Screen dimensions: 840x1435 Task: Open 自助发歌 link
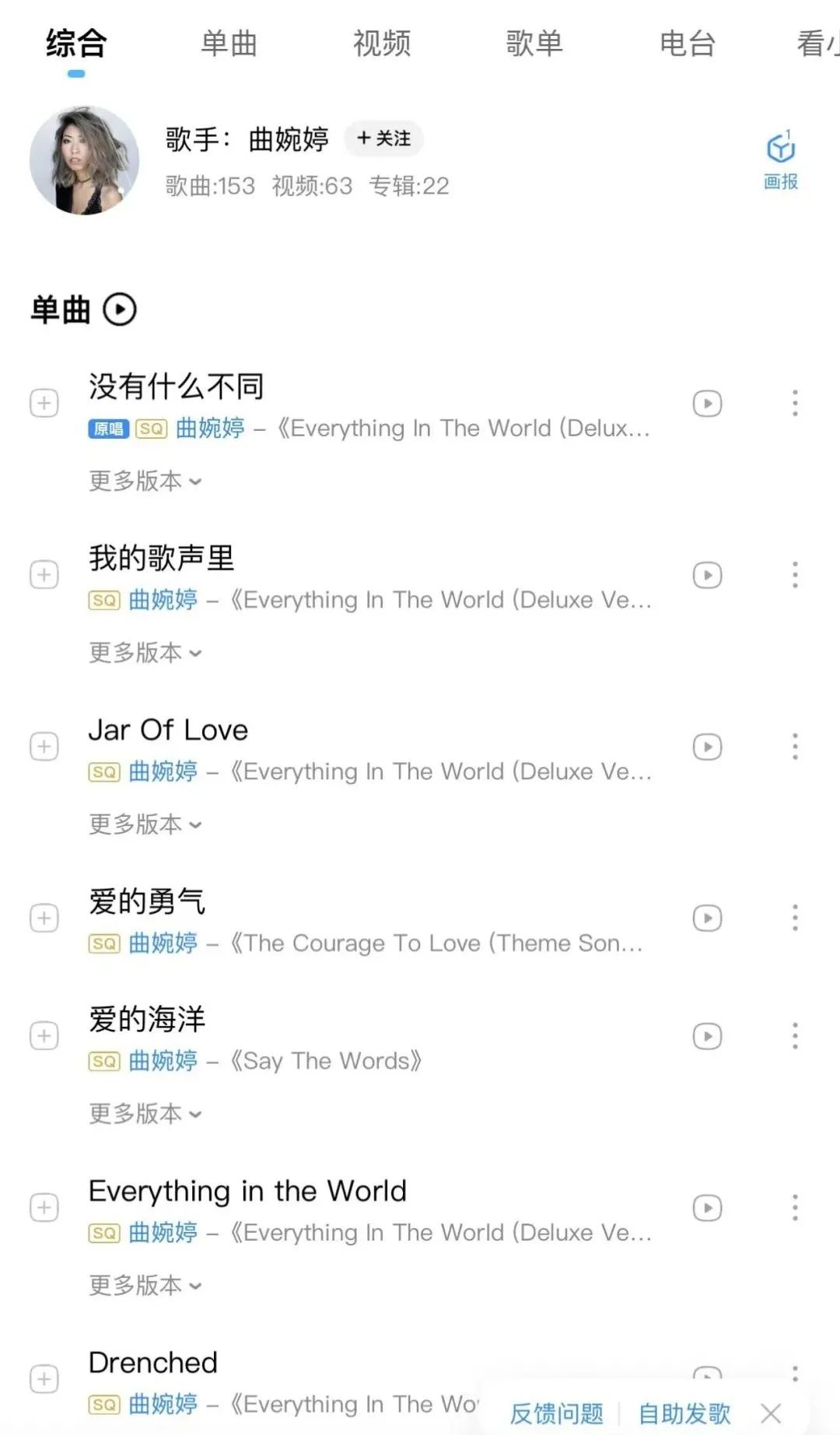[684, 1413]
